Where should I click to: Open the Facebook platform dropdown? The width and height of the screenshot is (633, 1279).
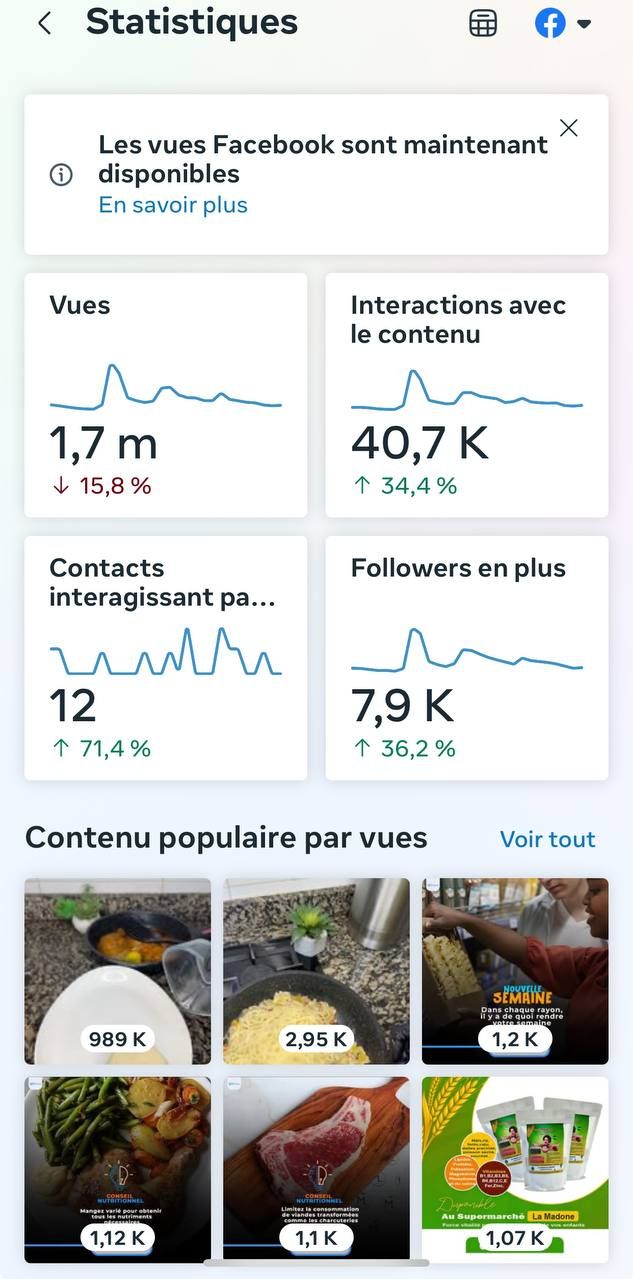(563, 24)
